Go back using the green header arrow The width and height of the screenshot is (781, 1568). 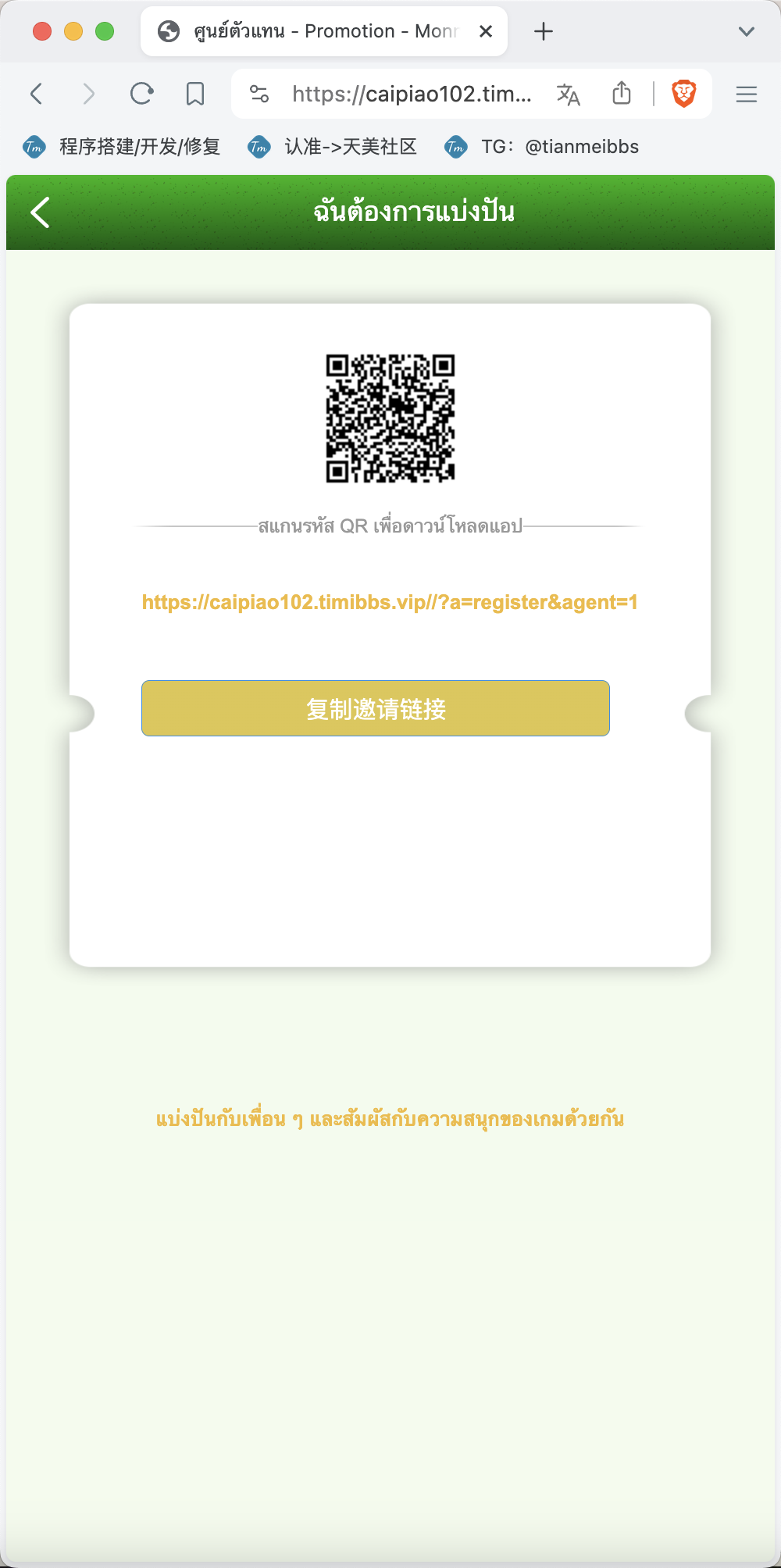point(40,212)
